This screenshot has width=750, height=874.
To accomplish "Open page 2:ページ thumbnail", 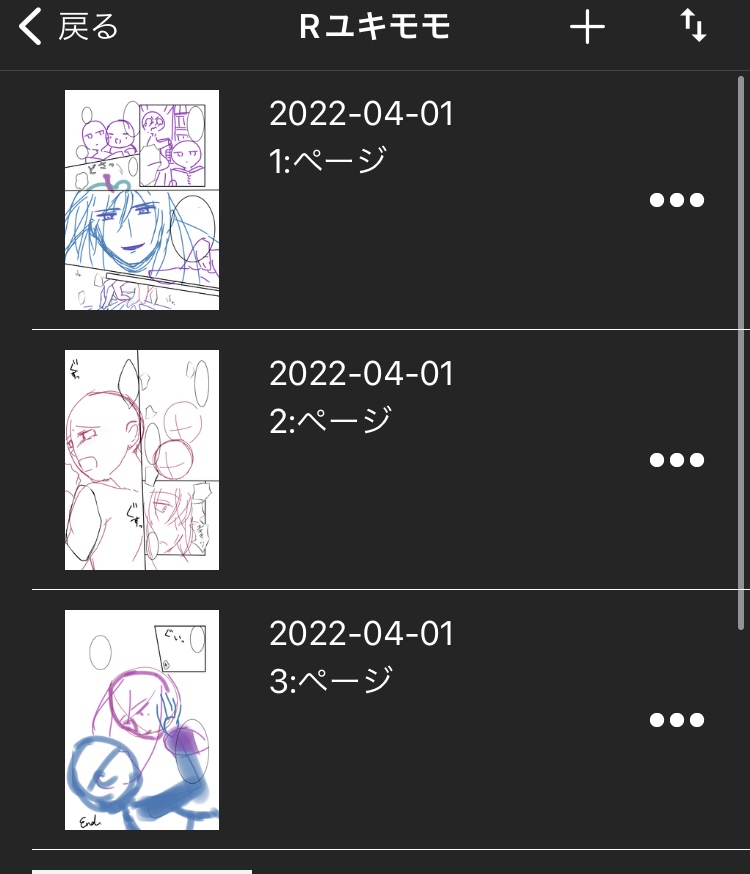I will (142, 460).
